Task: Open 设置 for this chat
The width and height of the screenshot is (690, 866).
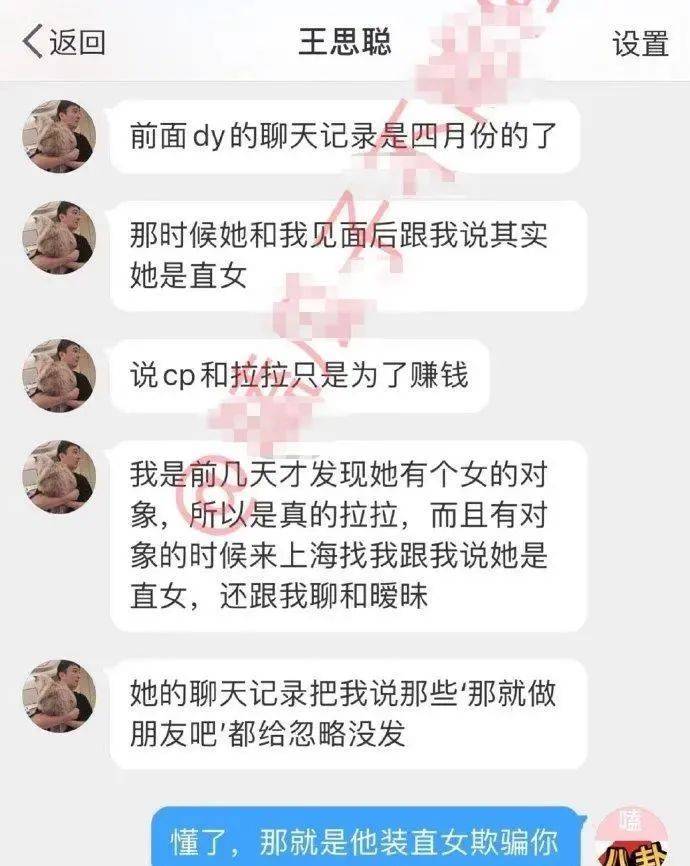Action: click(640, 43)
